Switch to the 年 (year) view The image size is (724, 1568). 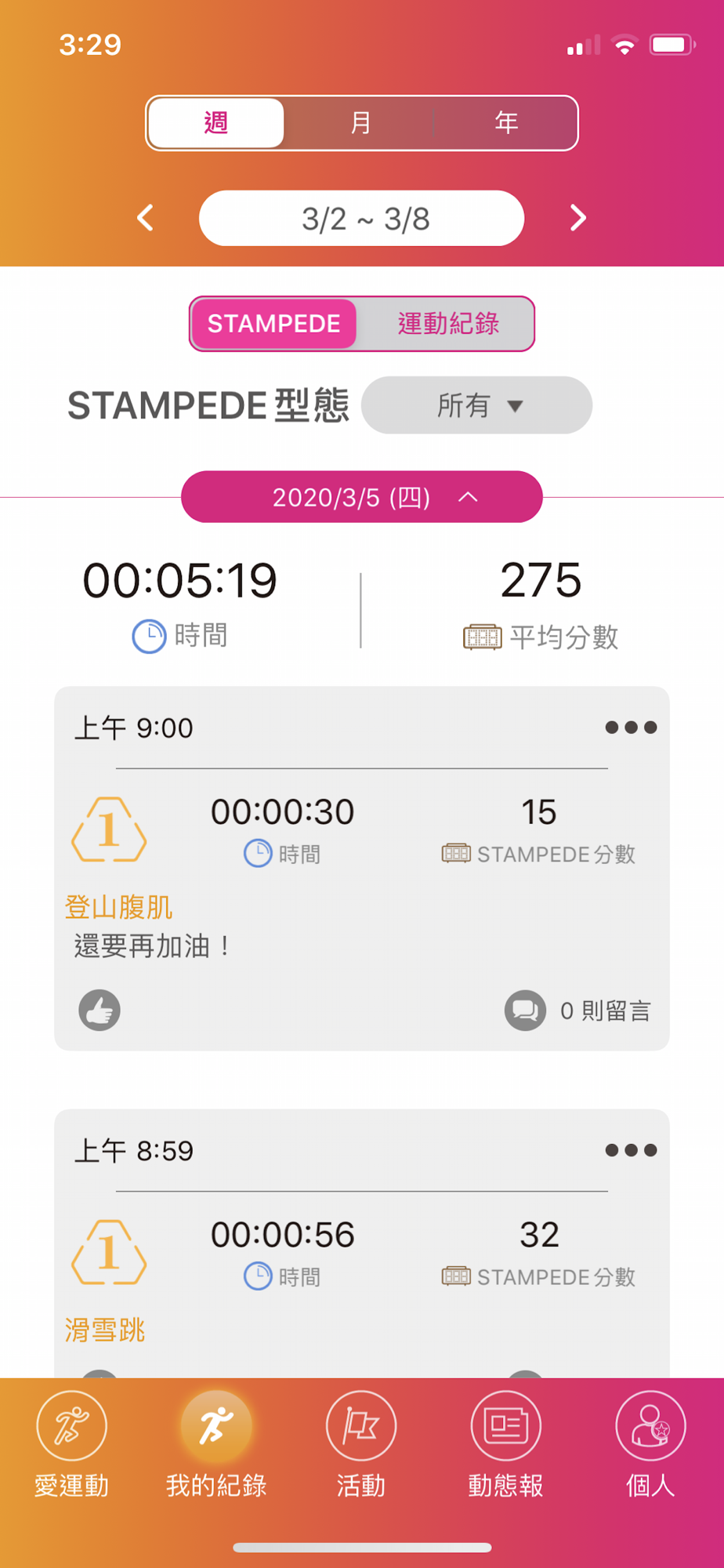click(505, 123)
